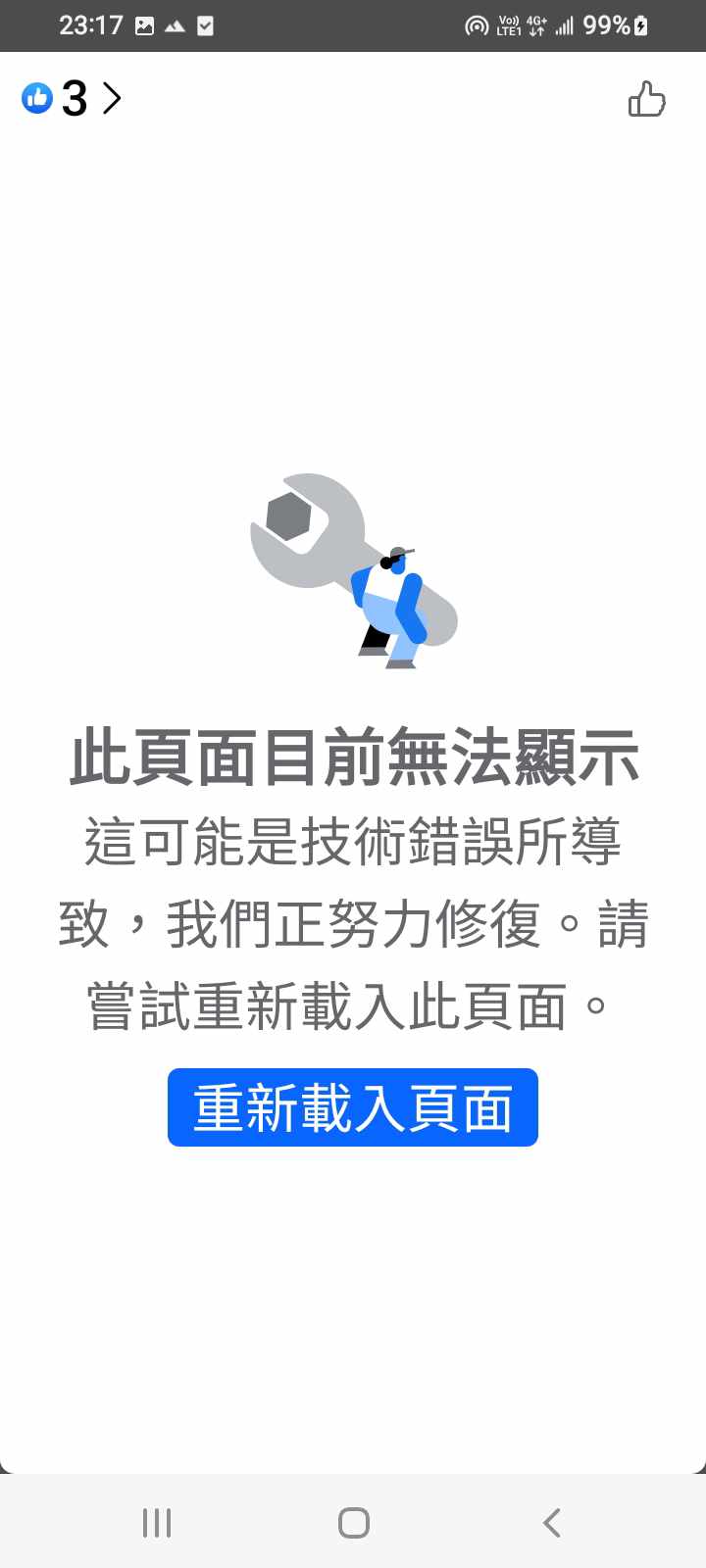706x1568 pixels.
Task: Open the list of 3 reactions
Action: click(73, 98)
